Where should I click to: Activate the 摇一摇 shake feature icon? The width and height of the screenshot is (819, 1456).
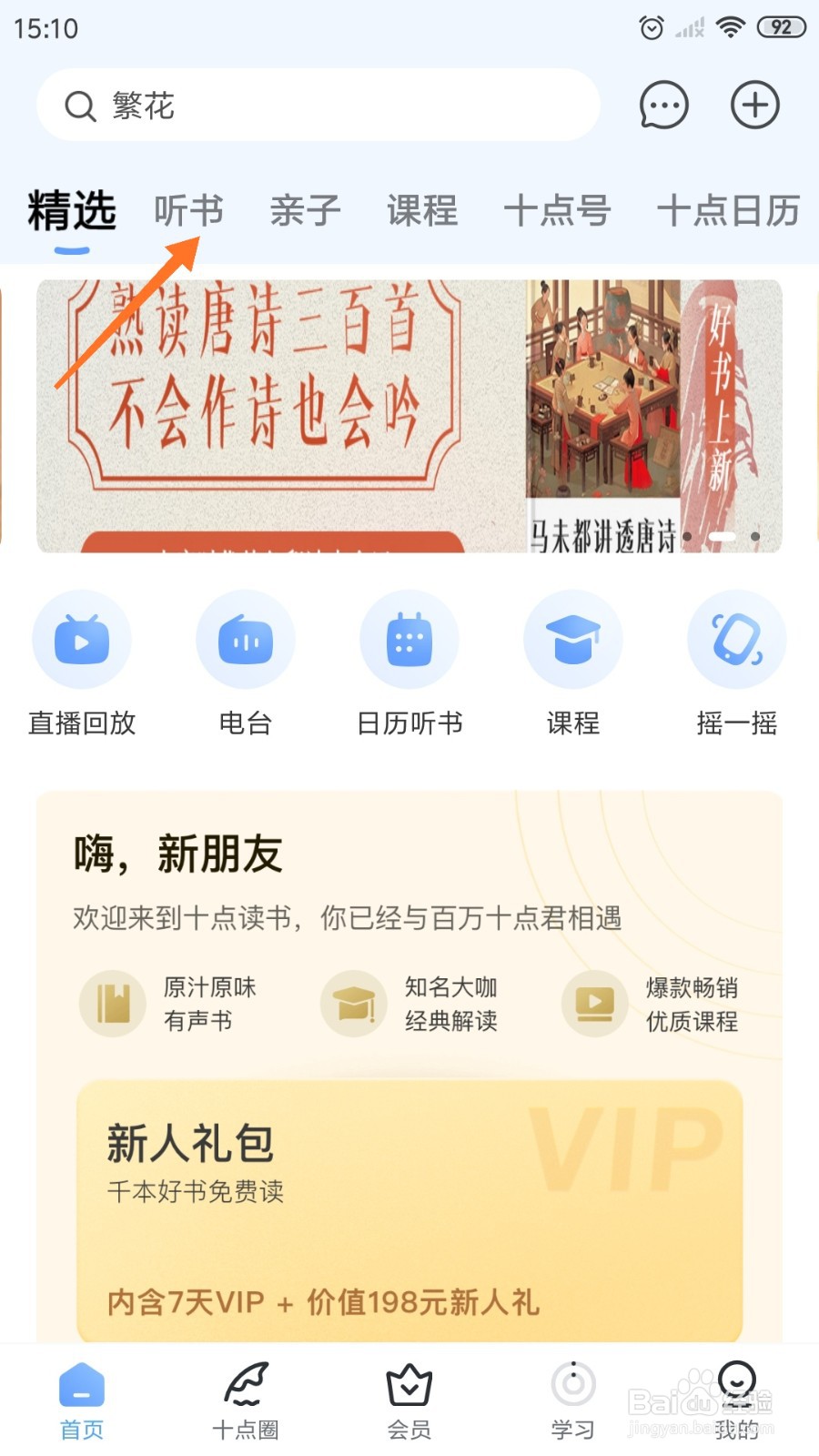(x=736, y=640)
